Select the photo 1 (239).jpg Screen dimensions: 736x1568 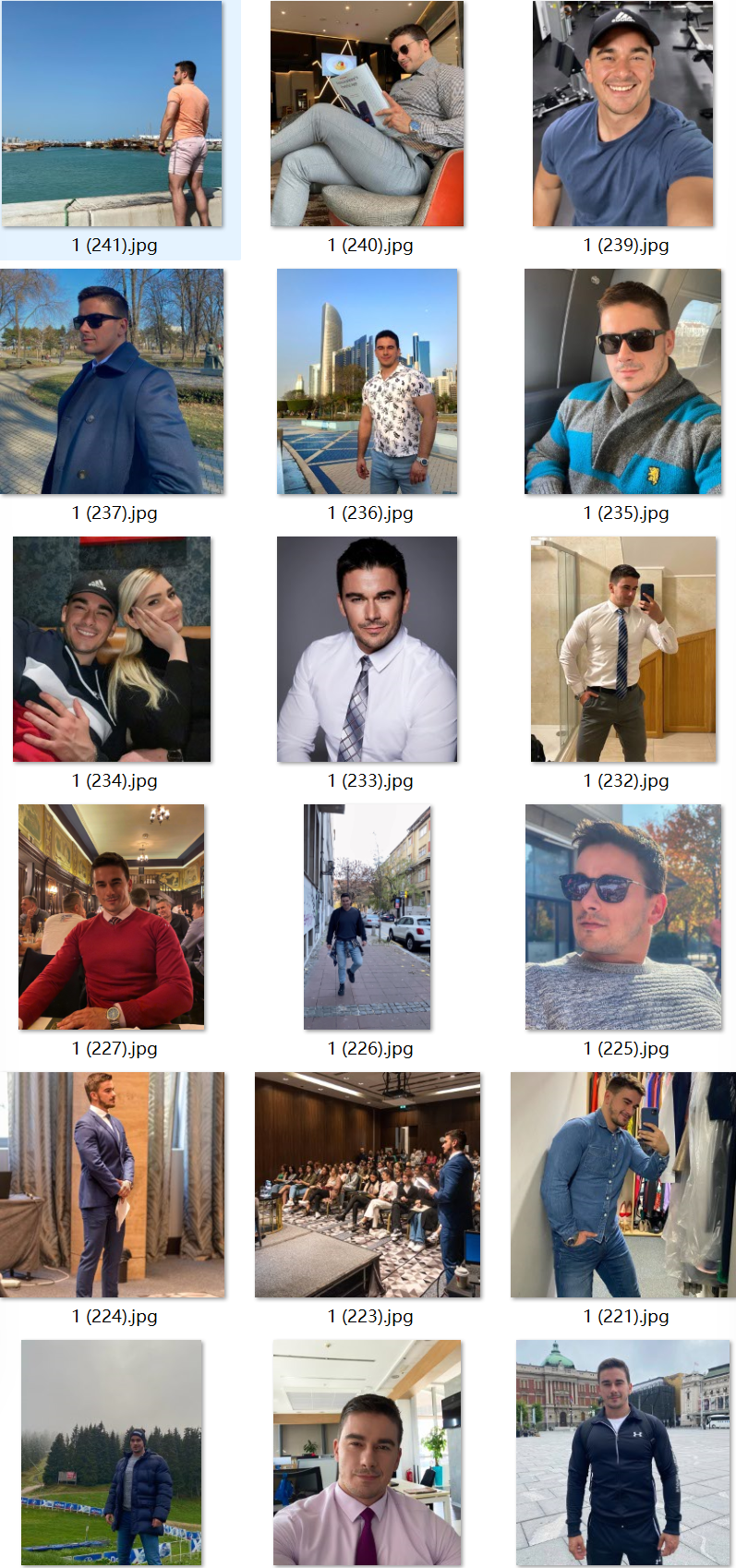pyautogui.click(x=622, y=114)
